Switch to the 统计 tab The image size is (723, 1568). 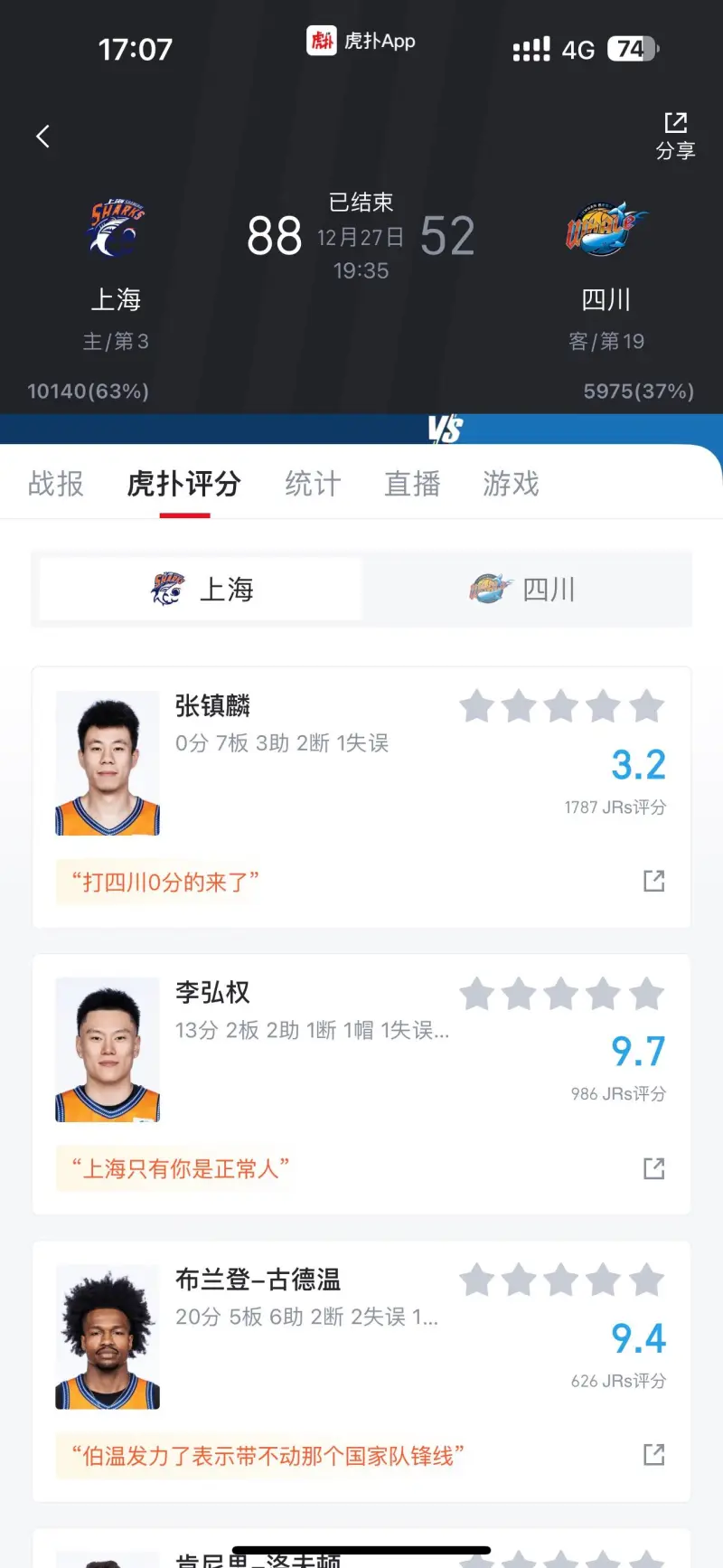(x=311, y=484)
